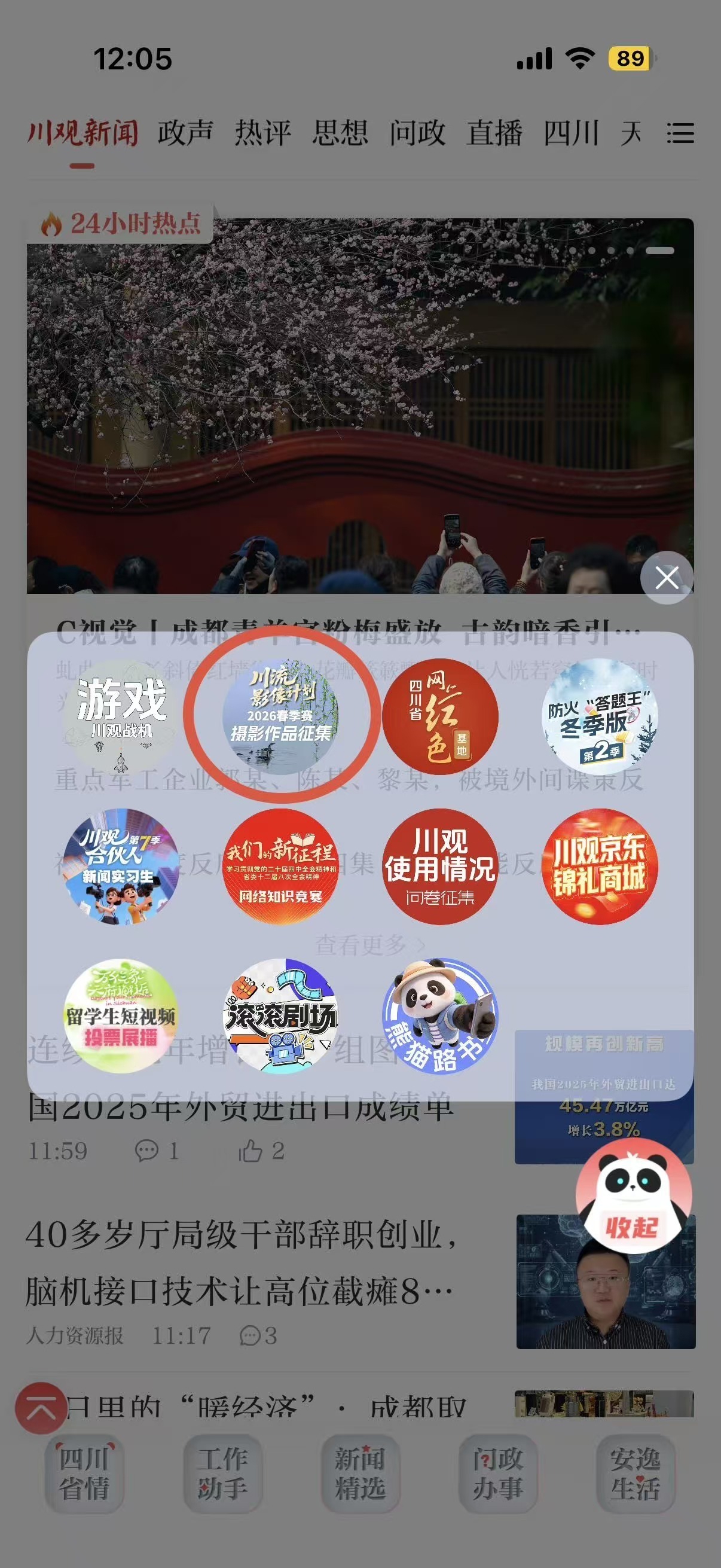Go to 四川省情 section
The width and height of the screenshot is (721, 1568).
[x=84, y=1474]
